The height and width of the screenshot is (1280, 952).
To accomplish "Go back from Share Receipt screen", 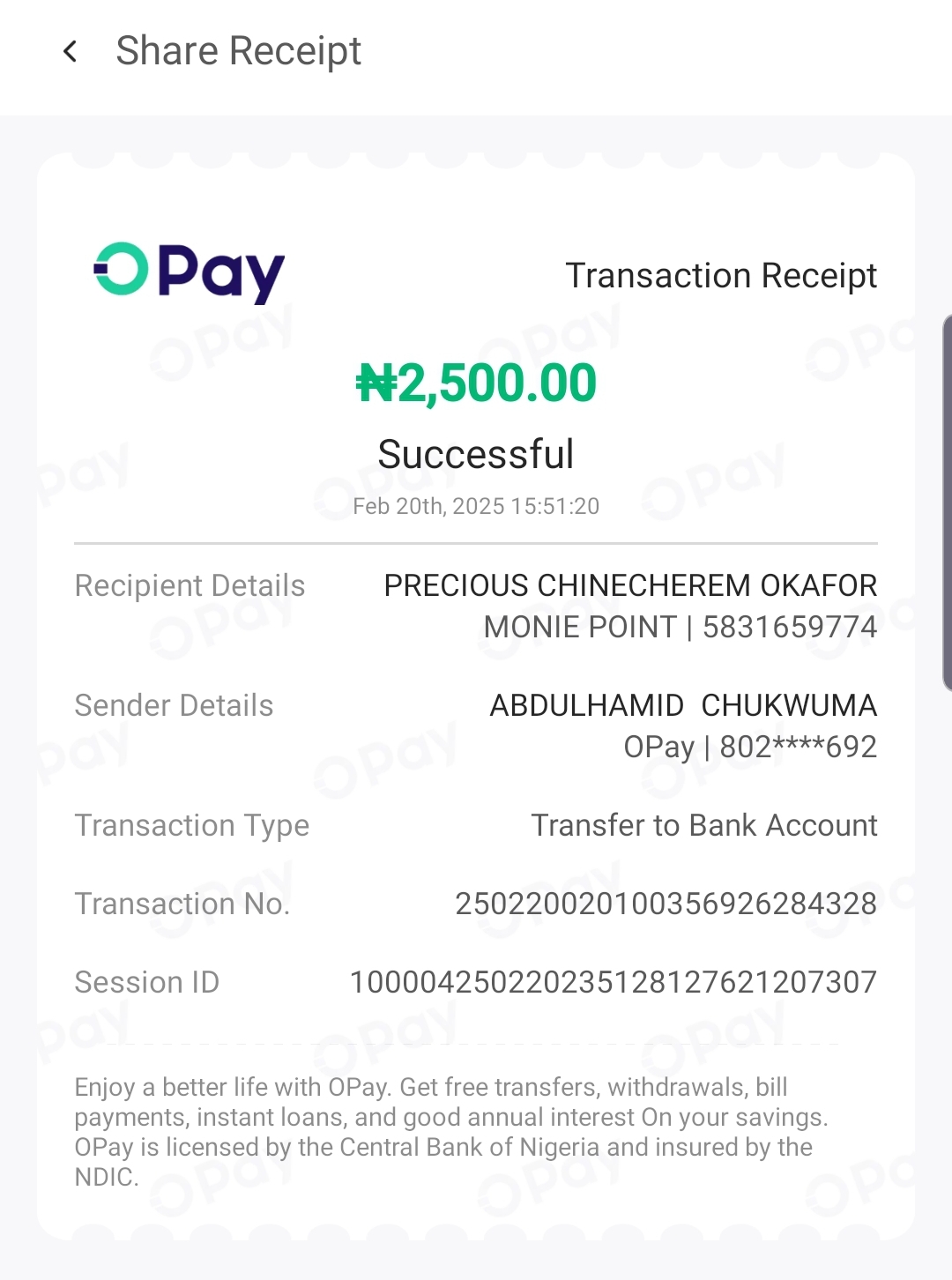I will [x=71, y=51].
